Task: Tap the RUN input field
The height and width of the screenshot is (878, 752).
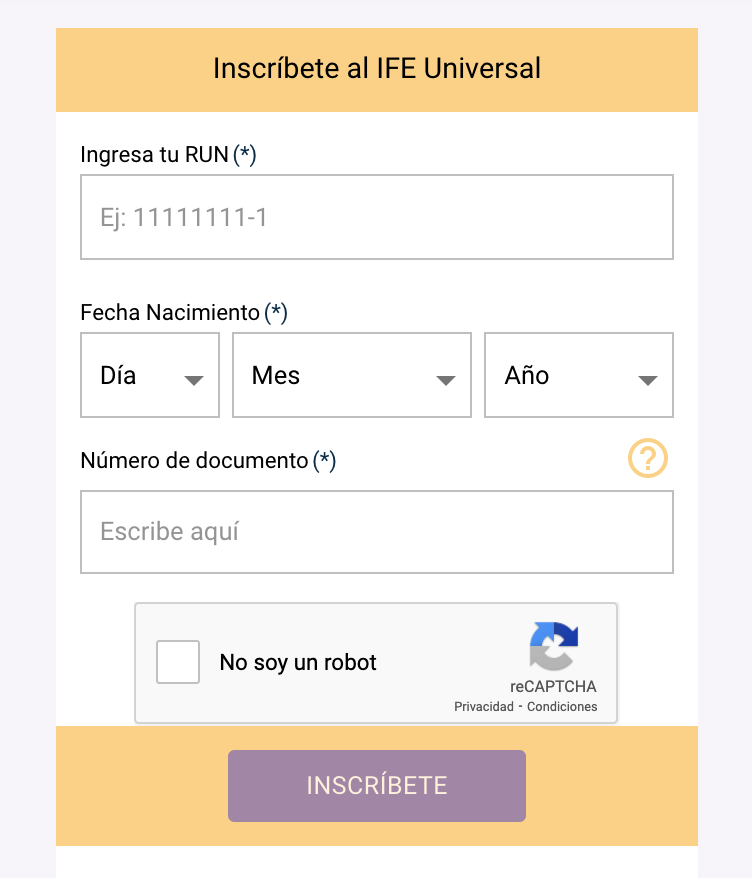Action: click(376, 217)
